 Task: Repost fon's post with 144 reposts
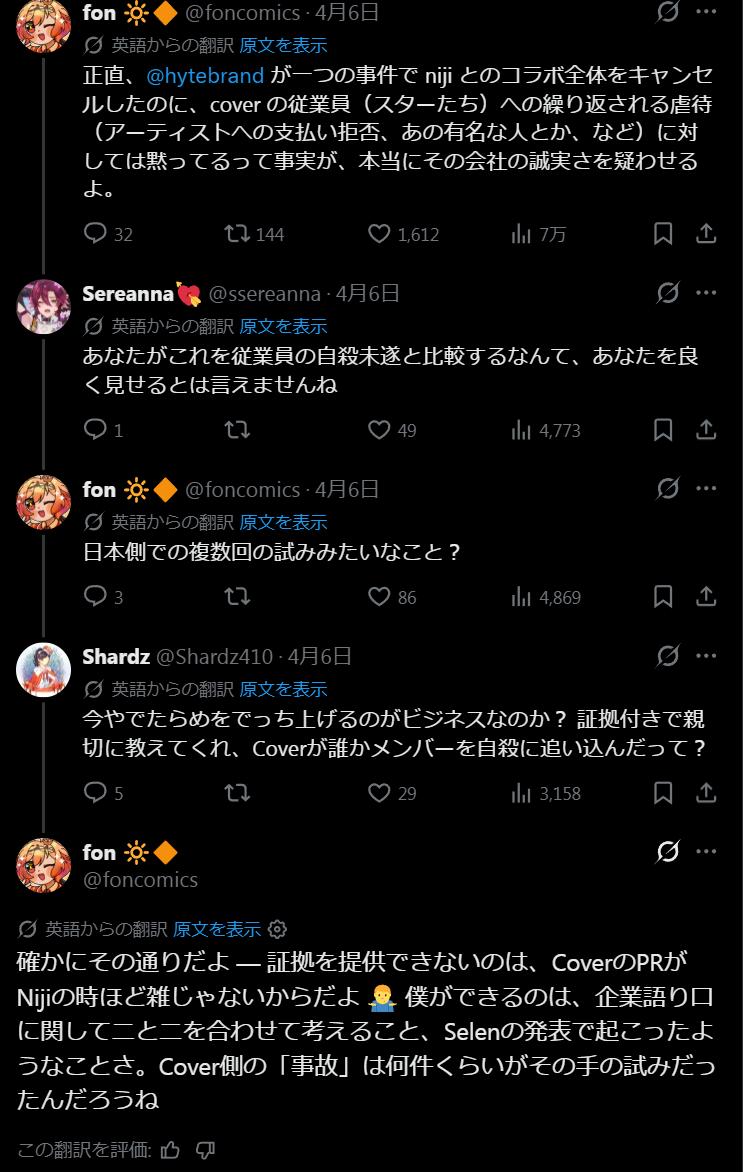click(237, 234)
